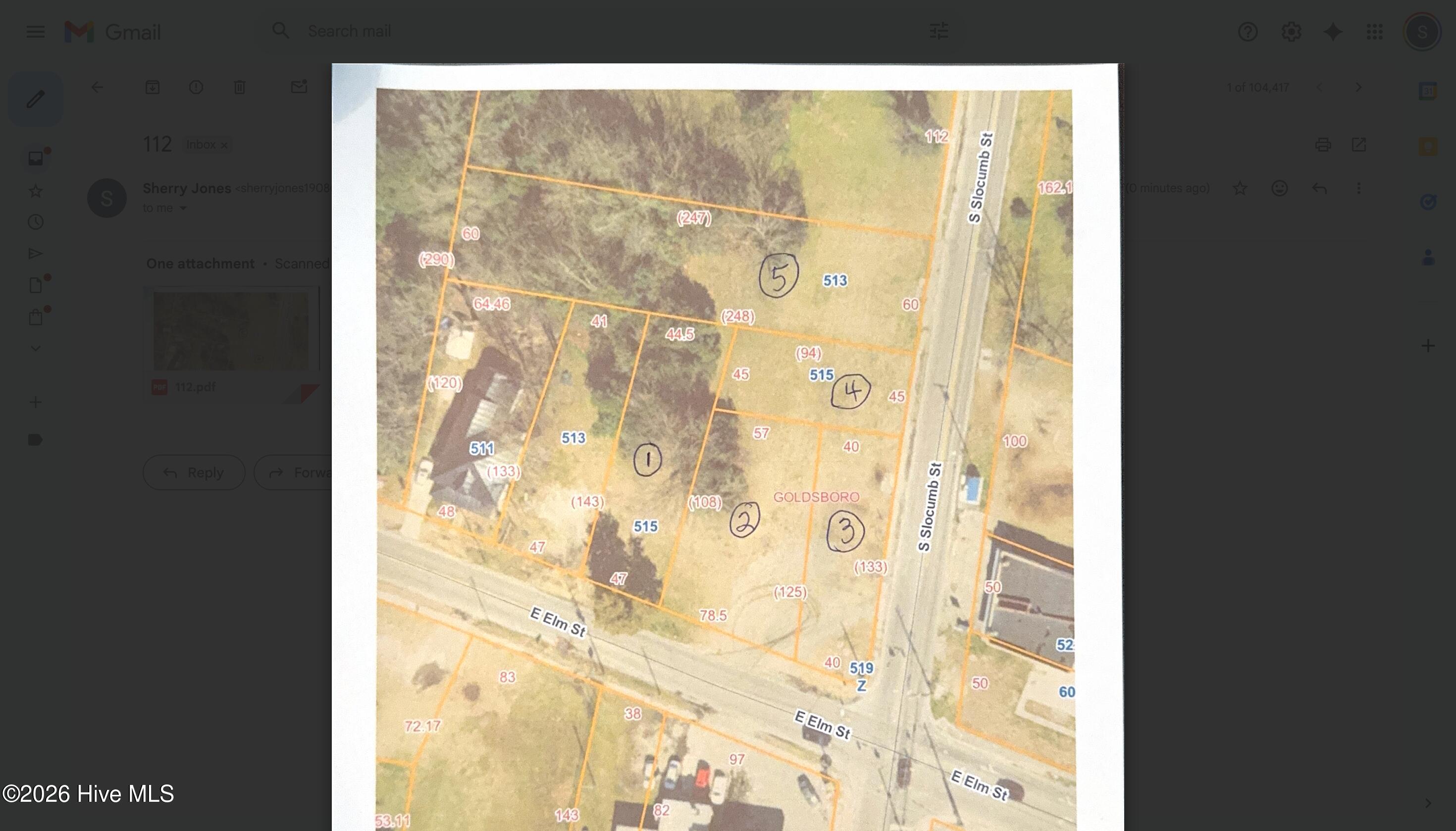This screenshot has height=831, width=1456.
Task: Show search options filter
Action: click(x=939, y=31)
